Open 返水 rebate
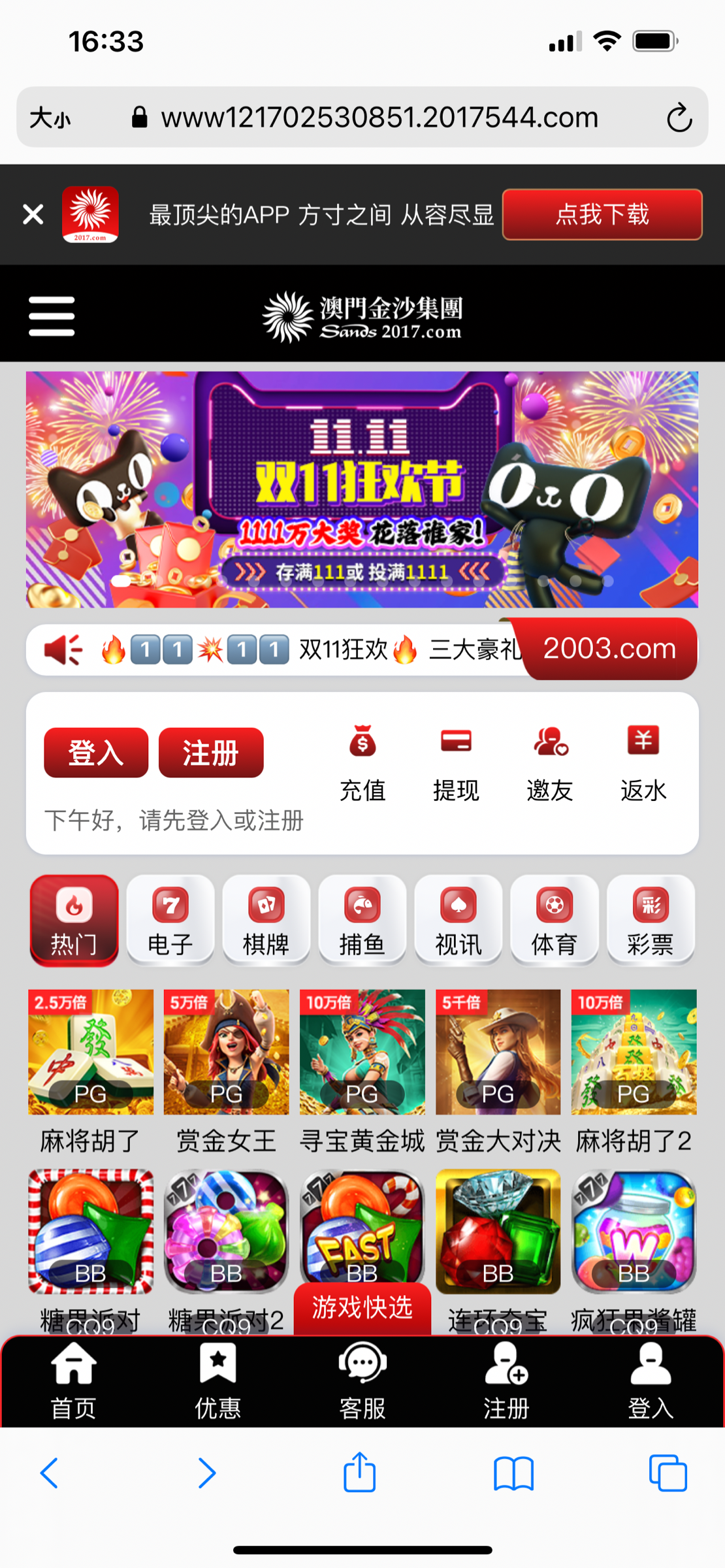This screenshot has width=725, height=1568. coord(643,763)
